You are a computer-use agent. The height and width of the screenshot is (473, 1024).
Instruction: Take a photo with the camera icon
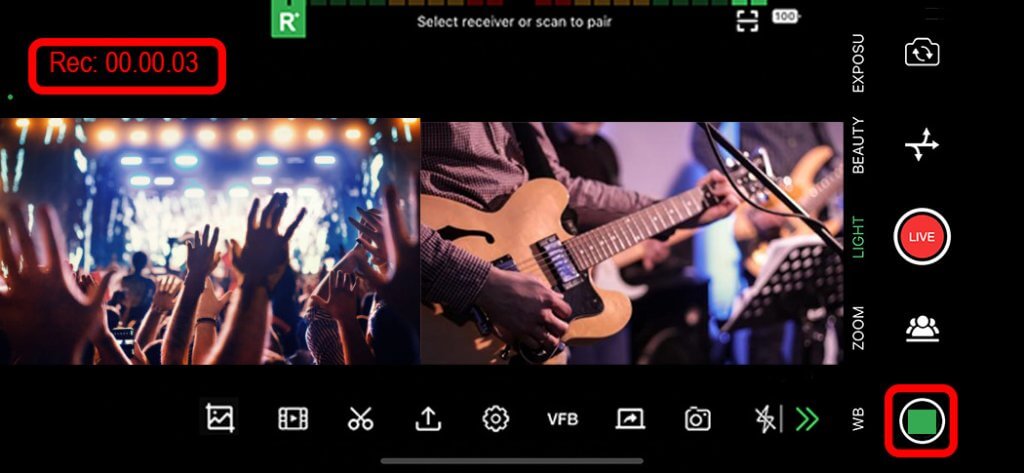click(697, 419)
